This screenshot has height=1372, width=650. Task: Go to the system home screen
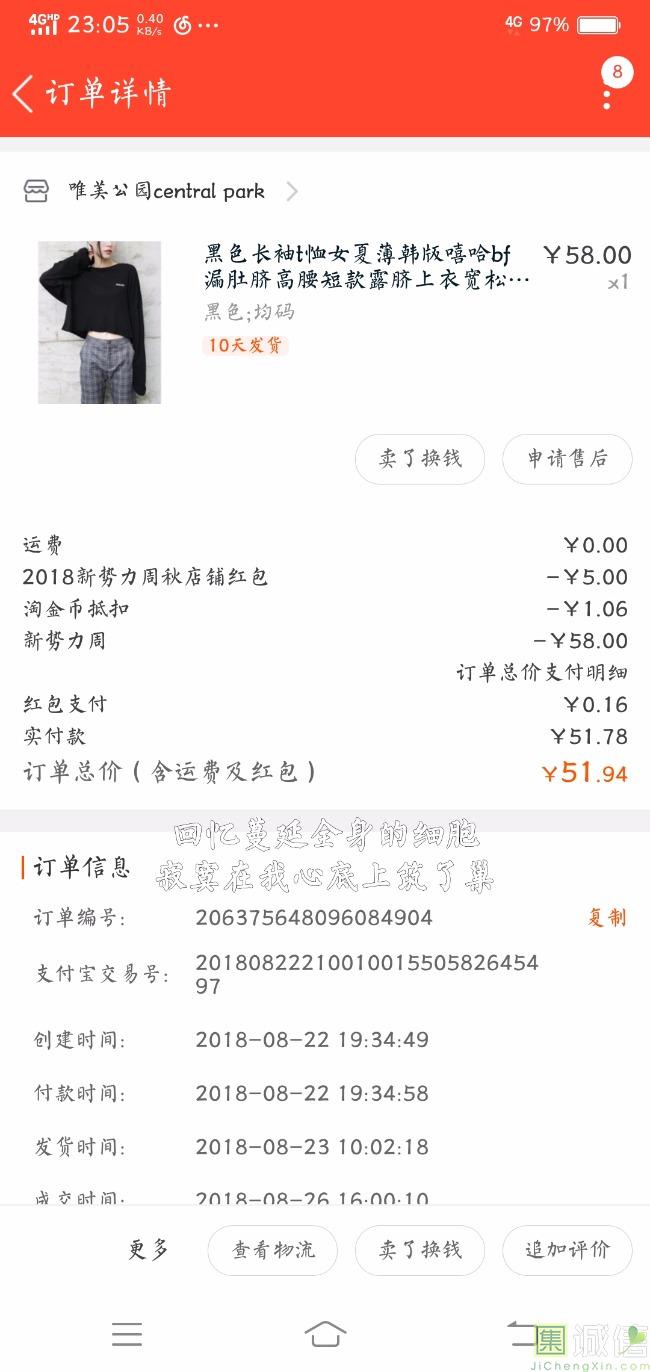point(325,1334)
